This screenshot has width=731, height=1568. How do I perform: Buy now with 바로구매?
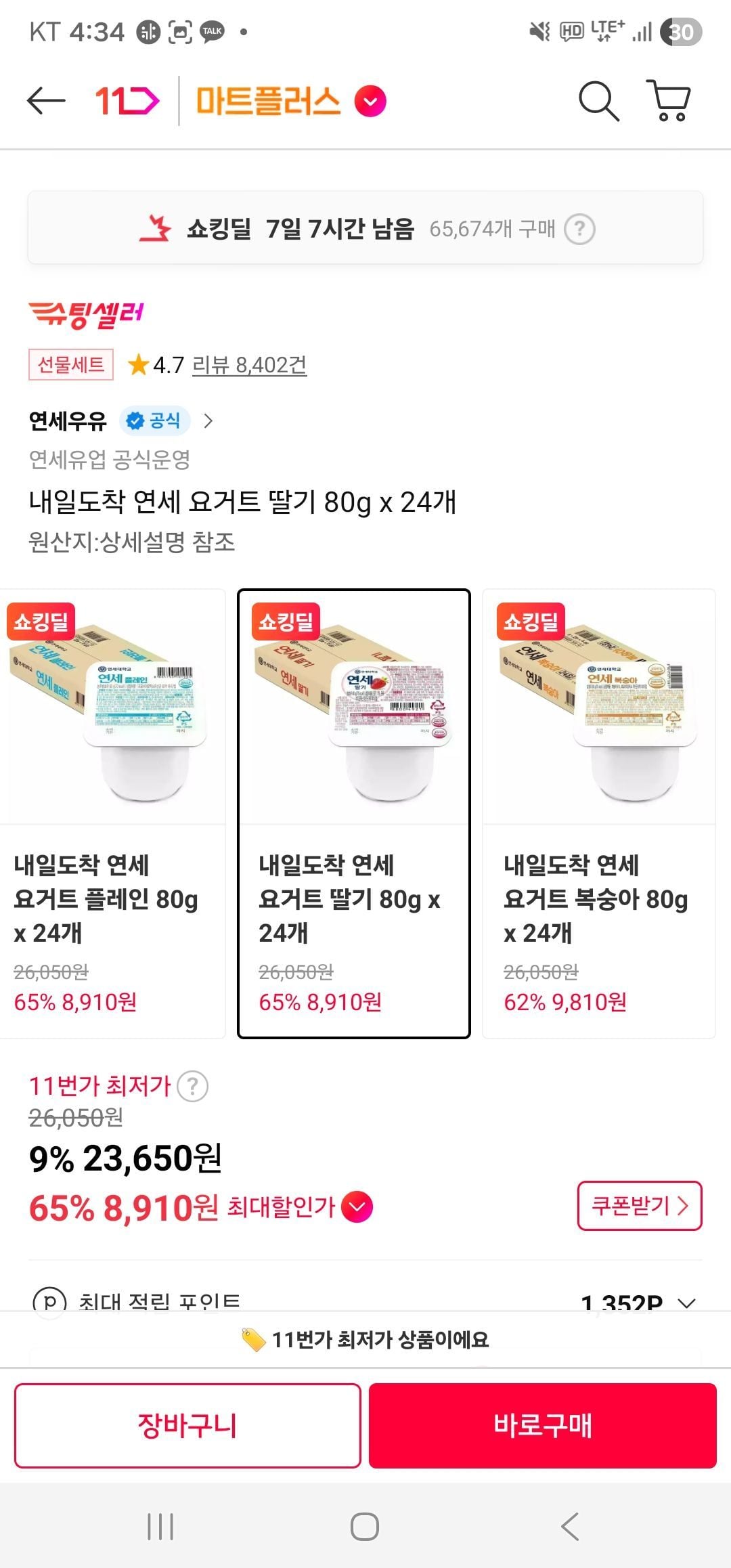[x=542, y=1425]
